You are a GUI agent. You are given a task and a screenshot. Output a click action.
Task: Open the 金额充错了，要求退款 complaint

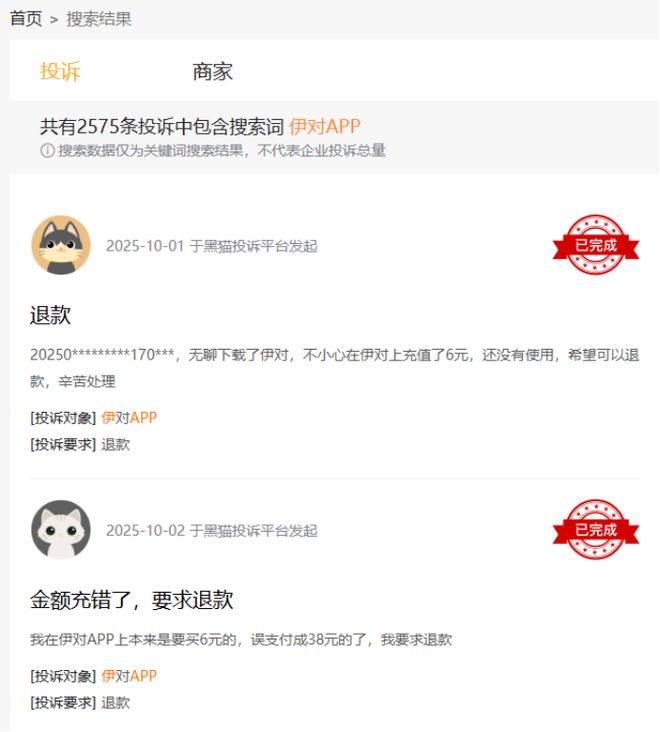(132, 600)
